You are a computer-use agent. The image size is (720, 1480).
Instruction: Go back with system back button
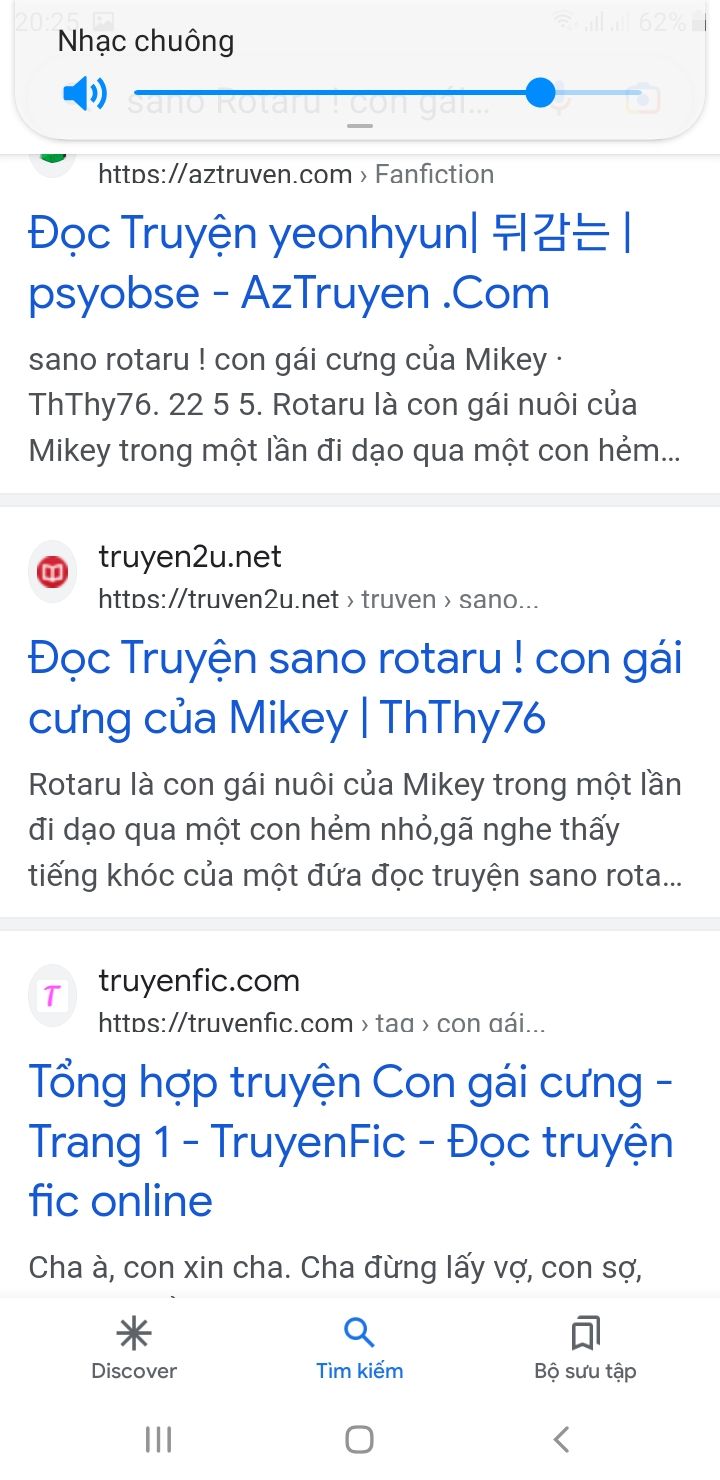561,1439
